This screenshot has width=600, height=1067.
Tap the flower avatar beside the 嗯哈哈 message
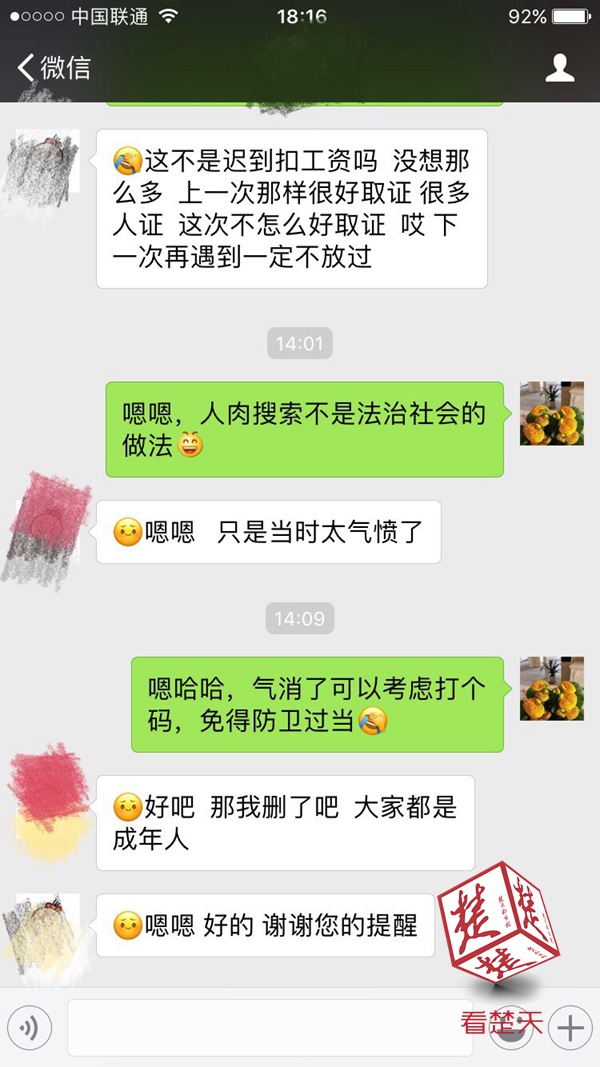pos(551,688)
